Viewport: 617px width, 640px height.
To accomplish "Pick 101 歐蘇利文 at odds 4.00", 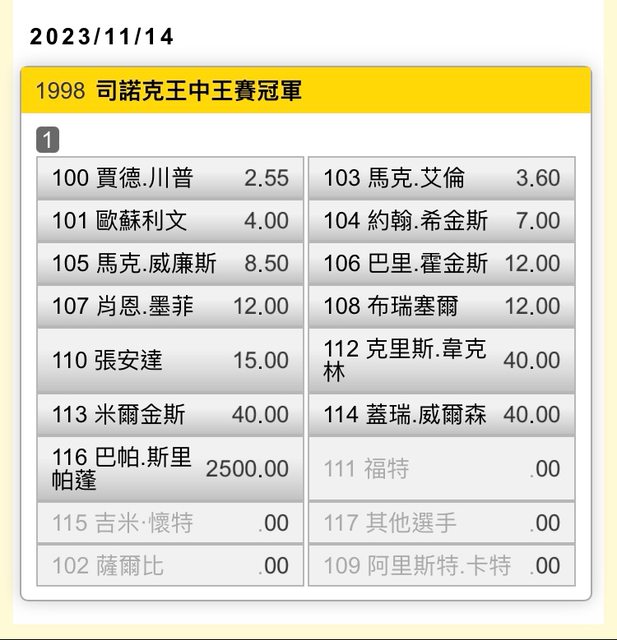I will [170, 221].
